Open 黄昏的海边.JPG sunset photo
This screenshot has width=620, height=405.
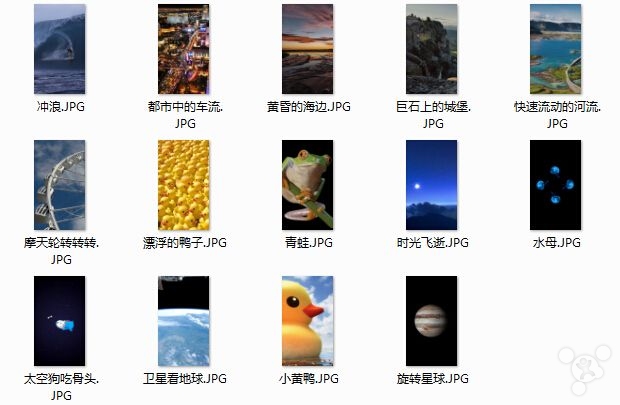coord(308,49)
